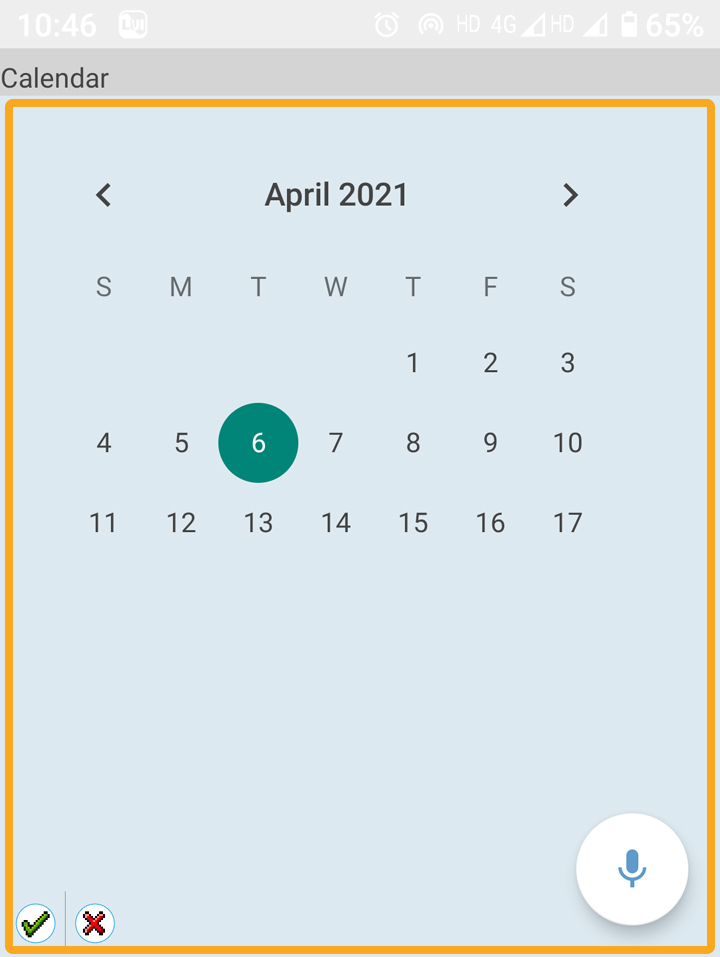
Task: Select April 16 on the calendar
Action: [x=490, y=523]
